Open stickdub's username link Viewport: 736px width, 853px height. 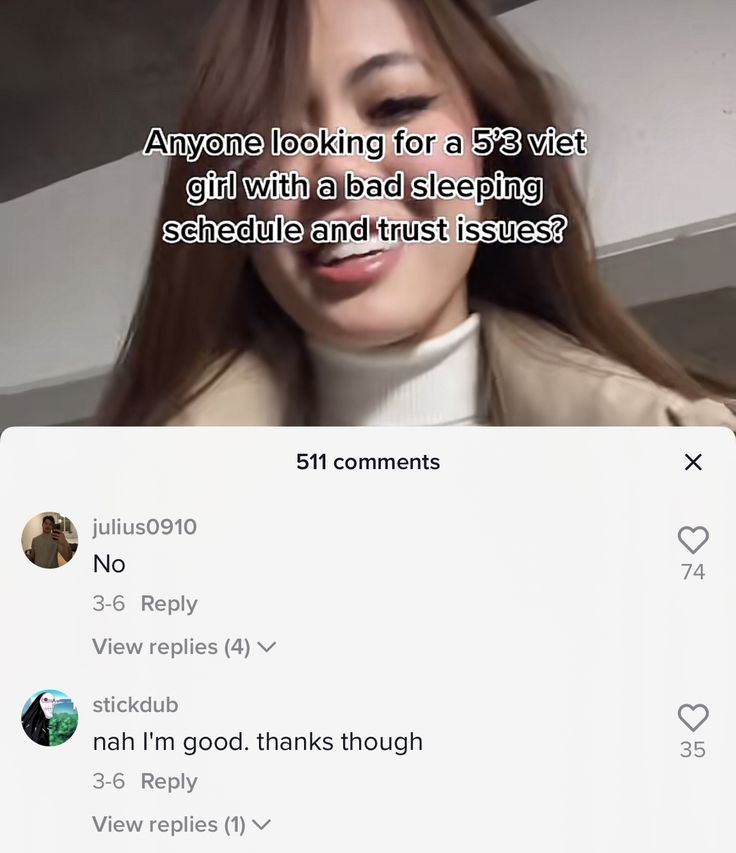click(135, 705)
